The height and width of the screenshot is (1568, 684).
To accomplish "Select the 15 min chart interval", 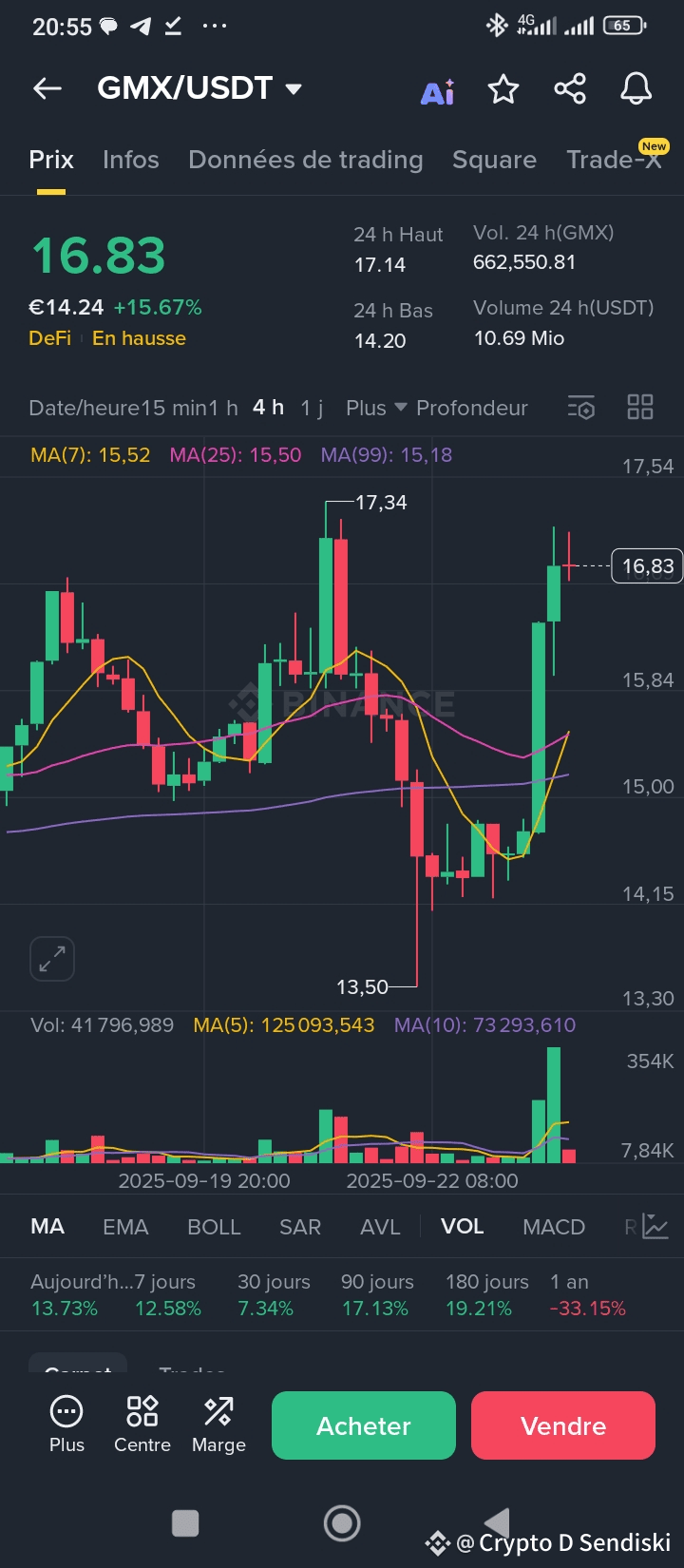I will pyautogui.click(x=170, y=408).
